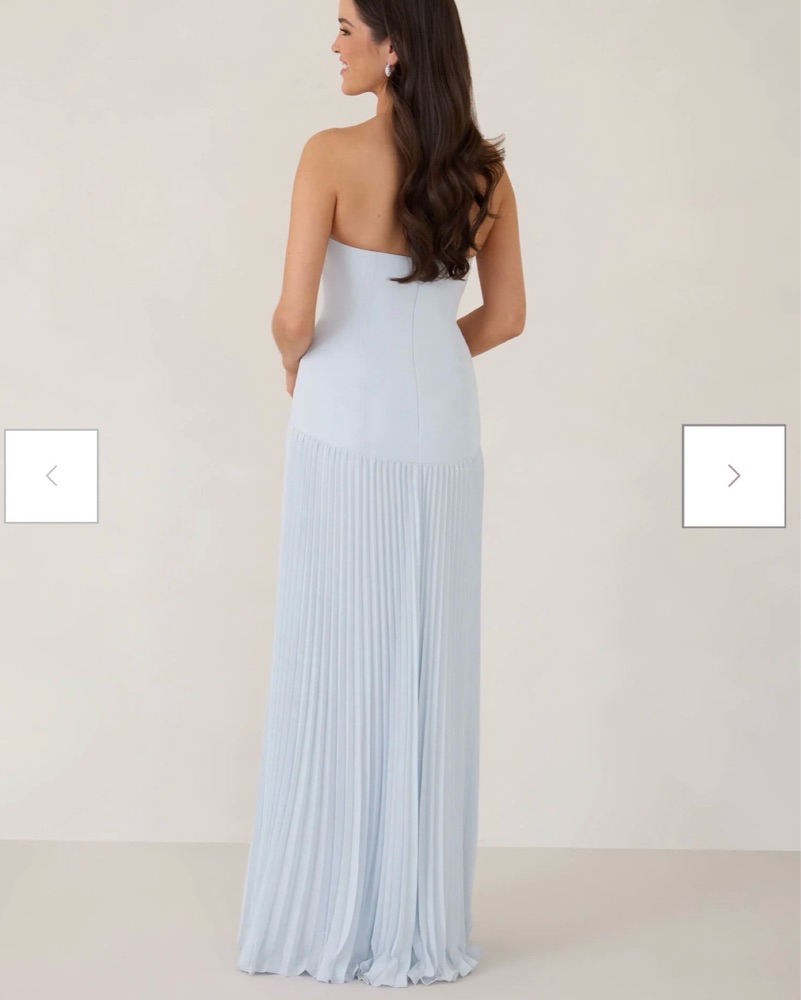
Task: Show the previous product photo
Action: [x=51, y=476]
